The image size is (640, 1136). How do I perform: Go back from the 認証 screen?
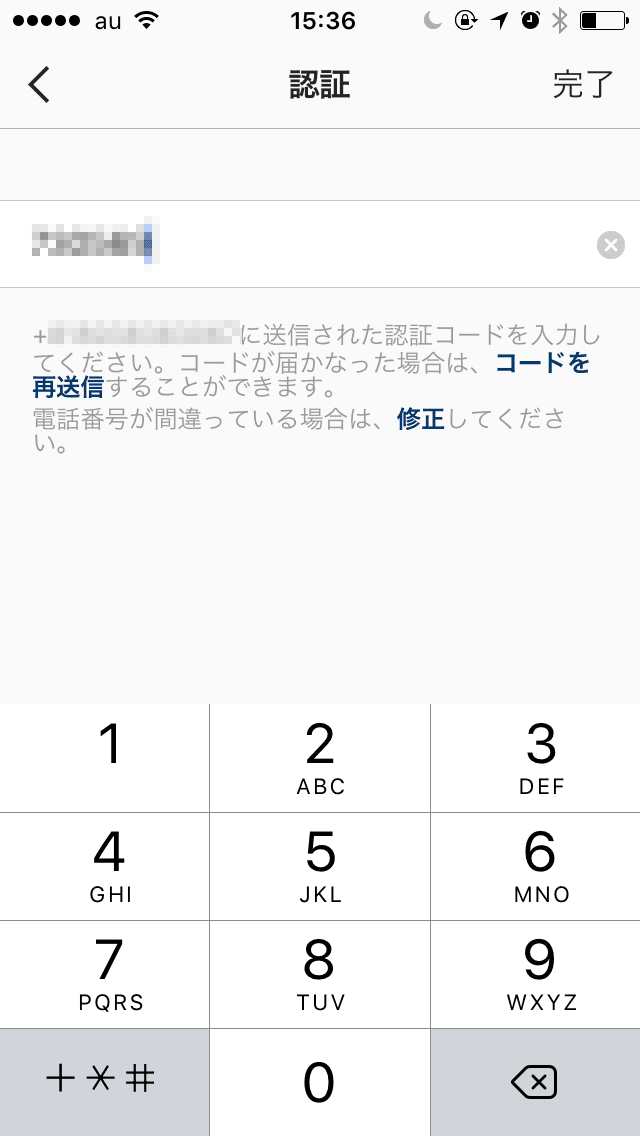[x=39, y=85]
